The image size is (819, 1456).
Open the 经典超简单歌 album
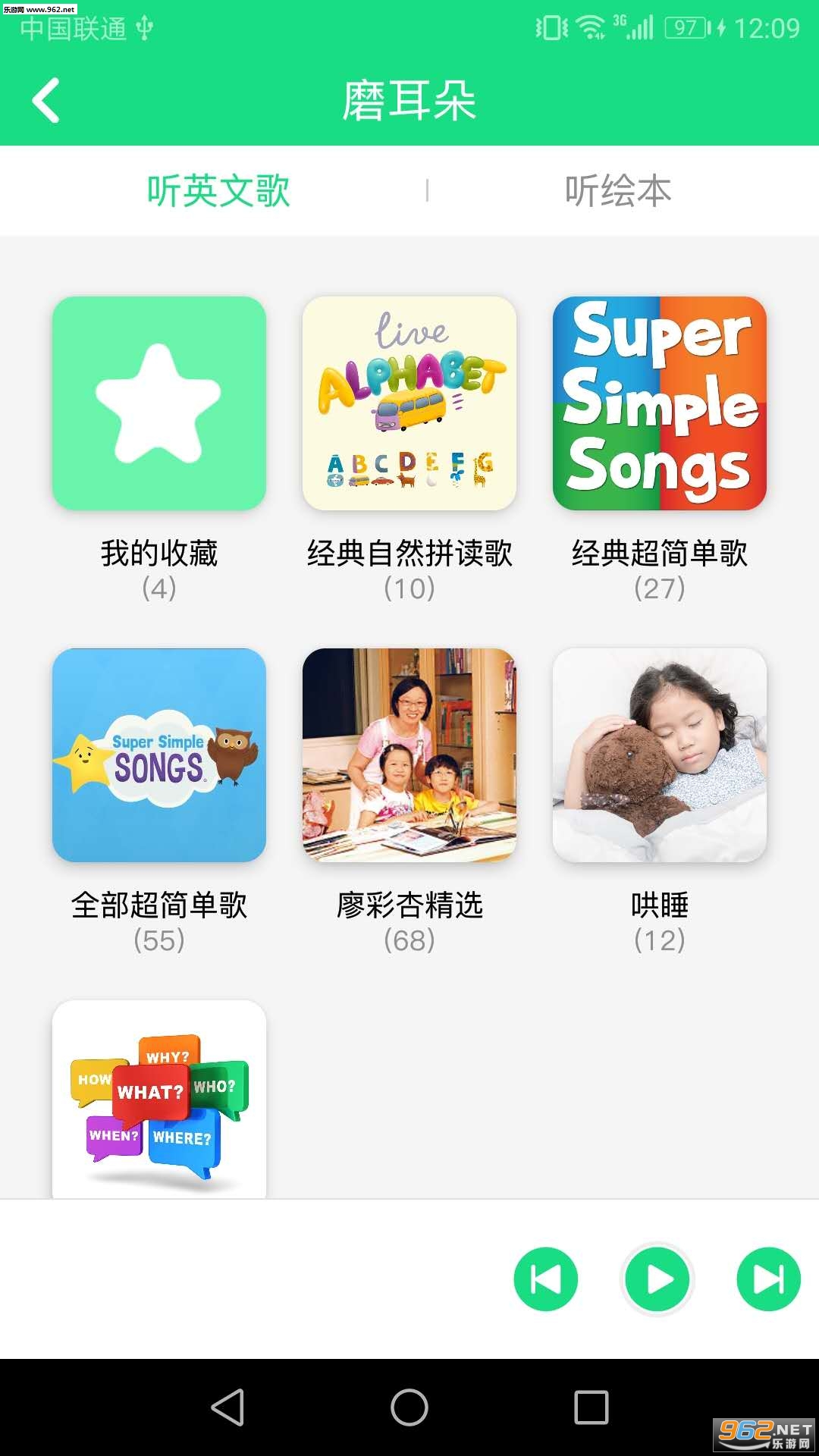click(660, 403)
